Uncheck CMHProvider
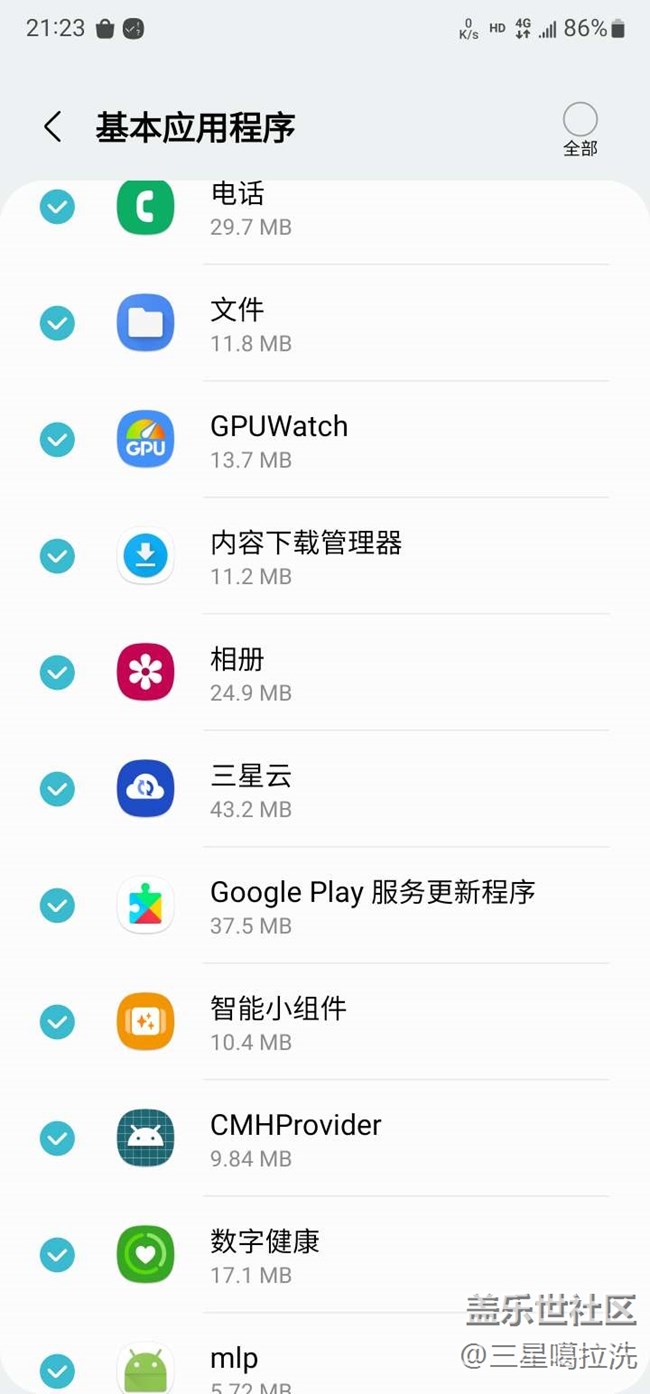The width and height of the screenshot is (650, 1394). pos(57,1138)
